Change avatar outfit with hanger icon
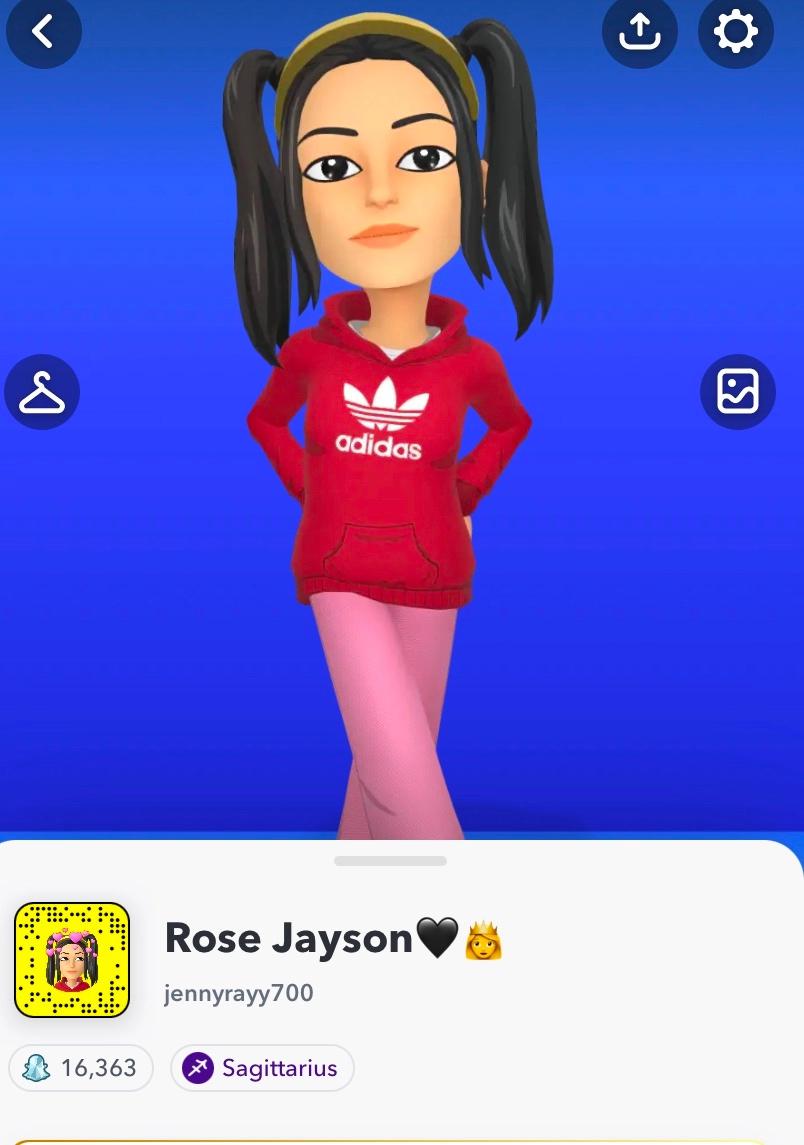Viewport: 804px width, 1145px height. pos(42,391)
